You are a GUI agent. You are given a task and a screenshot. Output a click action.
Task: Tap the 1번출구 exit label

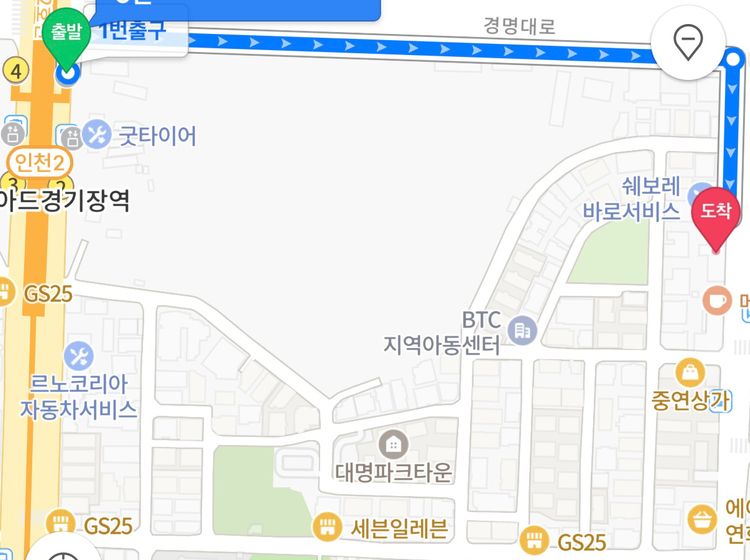tap(135, 33)
